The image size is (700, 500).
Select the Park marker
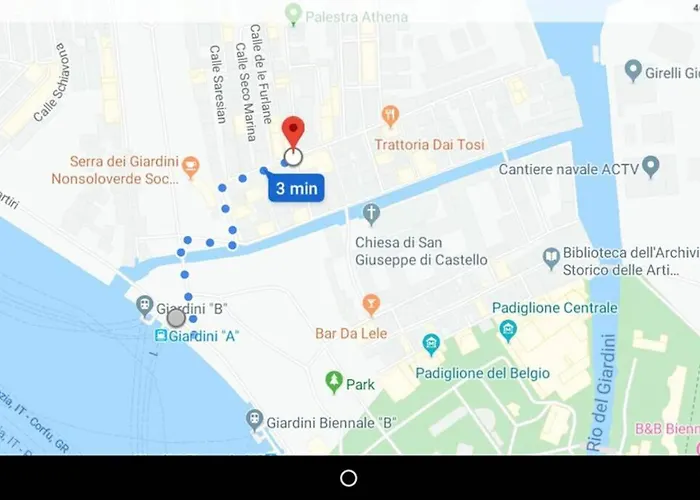click(x=334, y=382)
